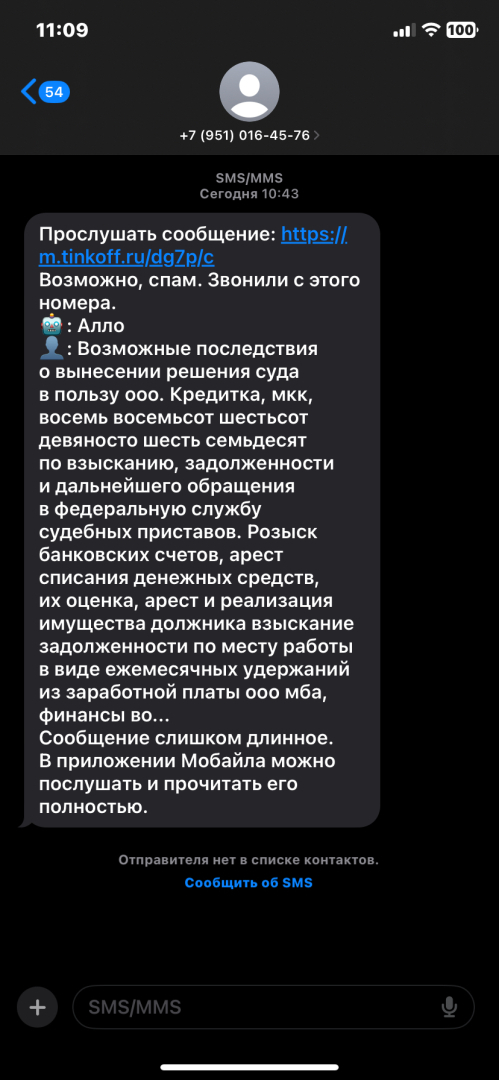The height and width of the screenshot is (1080, 499).
Task: Tap Сообщить об SMS to report message
Action: pos(248,883)
